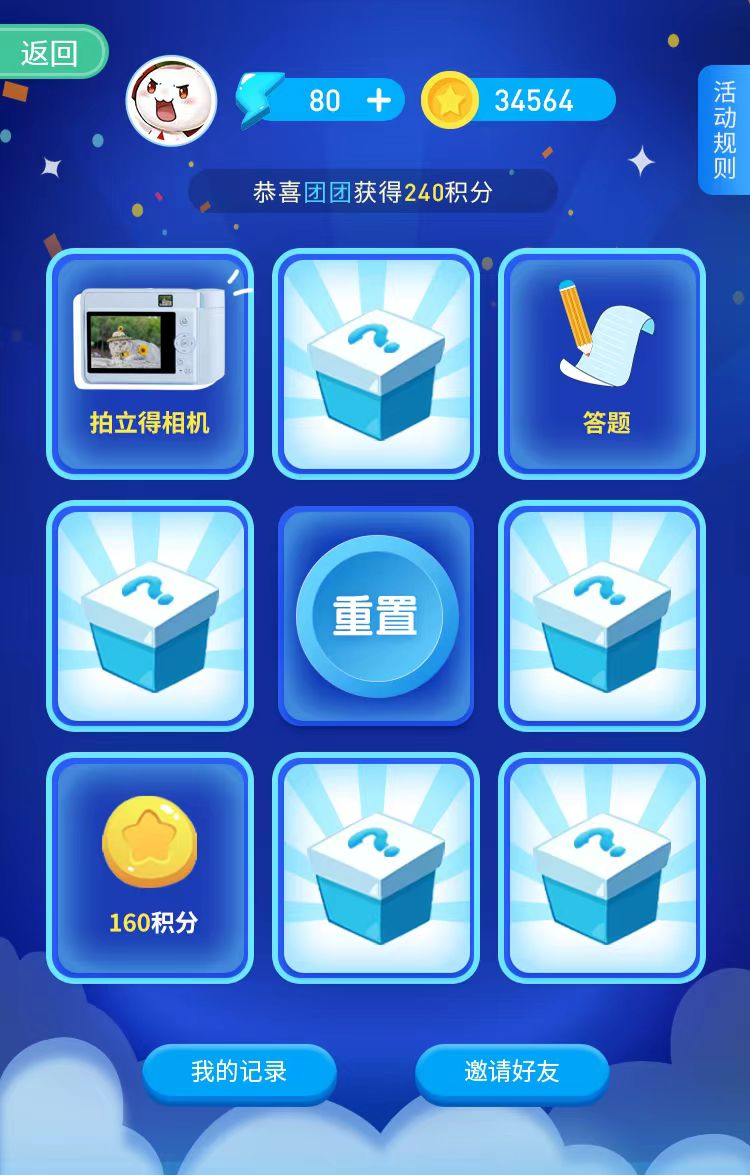Open the mystery box right of 重置
750x1175 pixels.
[602, 616]
